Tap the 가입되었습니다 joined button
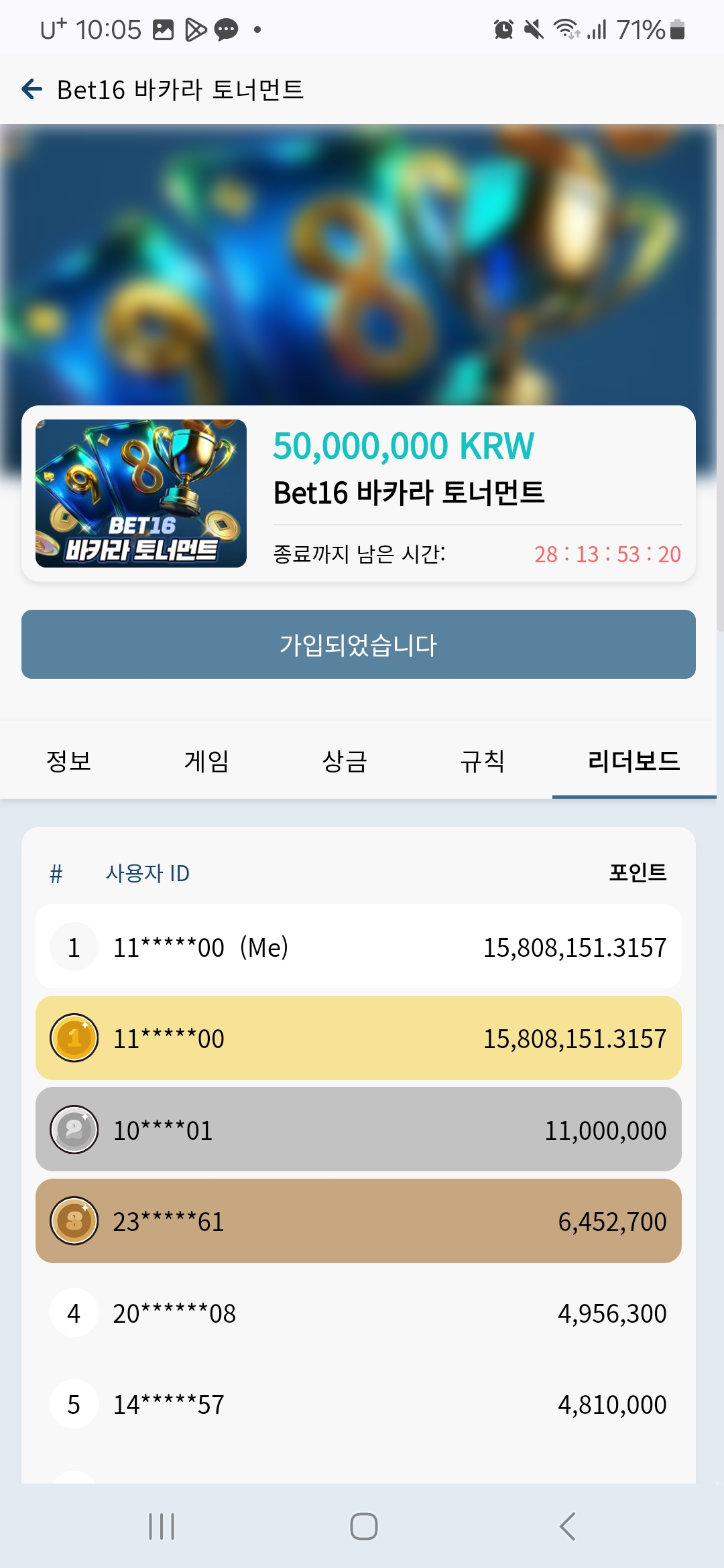This screenshot has height=1568, width=724. (x=359, y=645)
